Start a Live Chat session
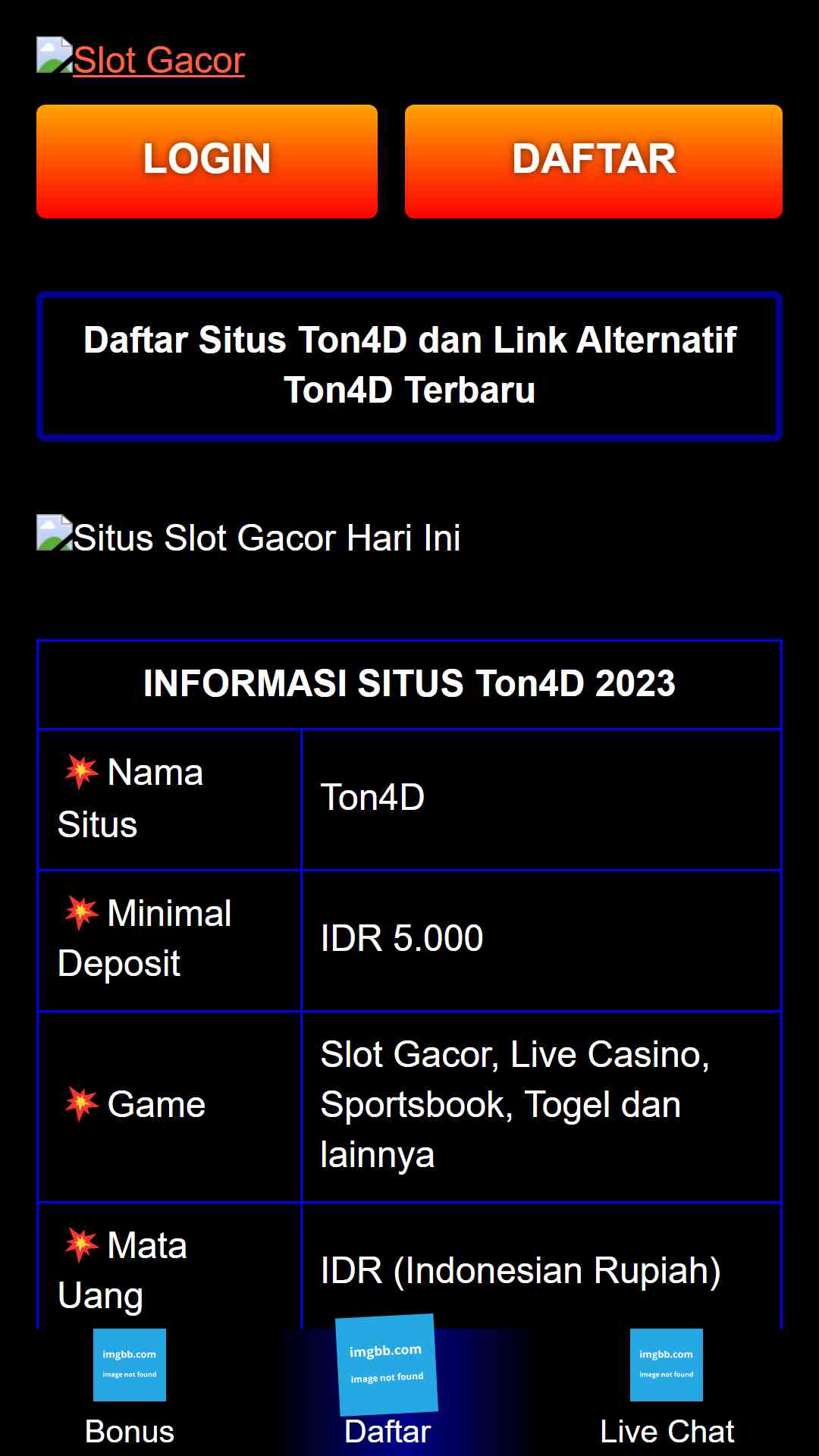Screen dimensions: 819x1456 [667, 1390]
